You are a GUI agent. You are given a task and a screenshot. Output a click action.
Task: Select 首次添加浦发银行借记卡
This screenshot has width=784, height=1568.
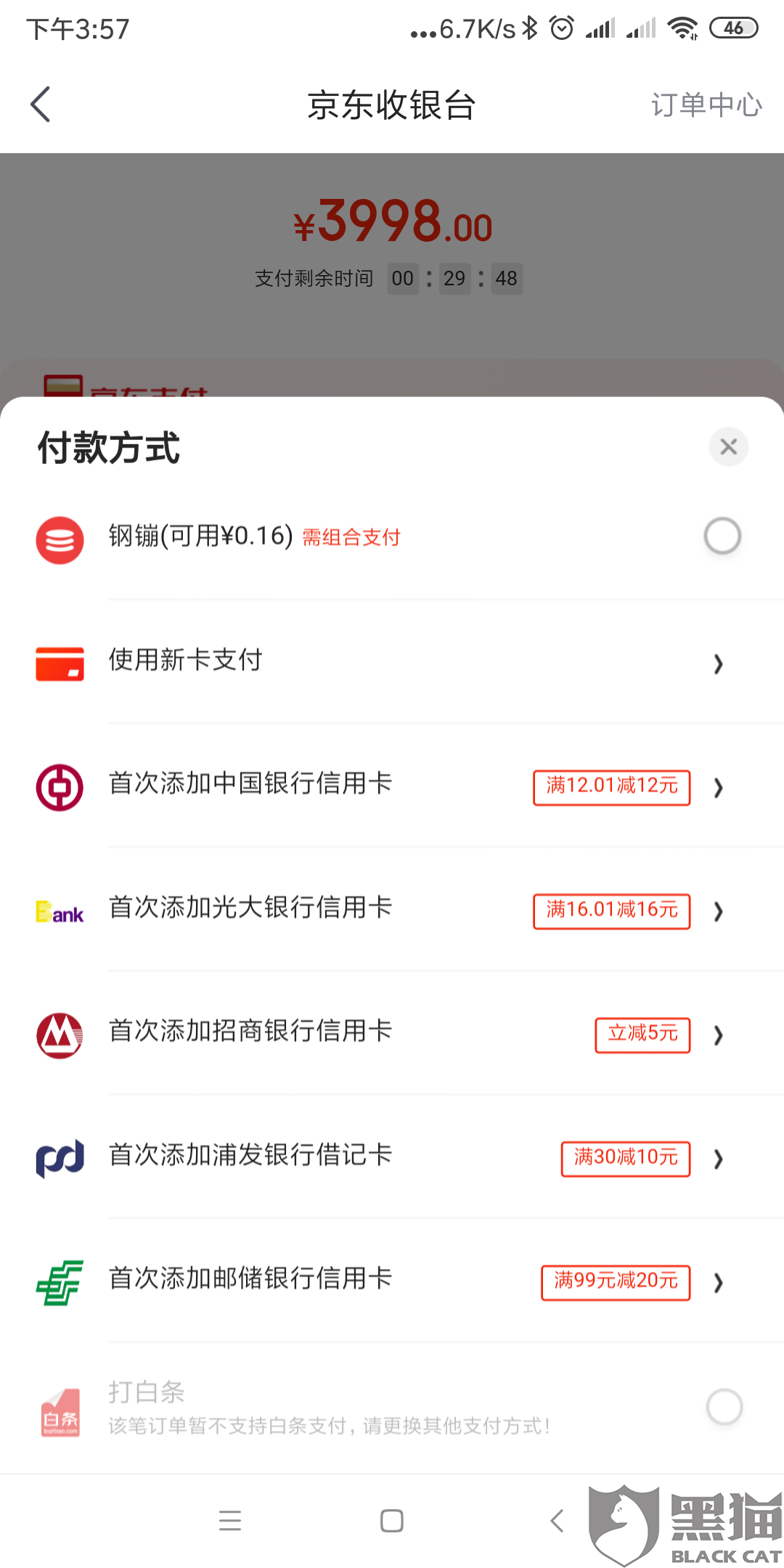pyautogui.click(x=392, y=1156)
